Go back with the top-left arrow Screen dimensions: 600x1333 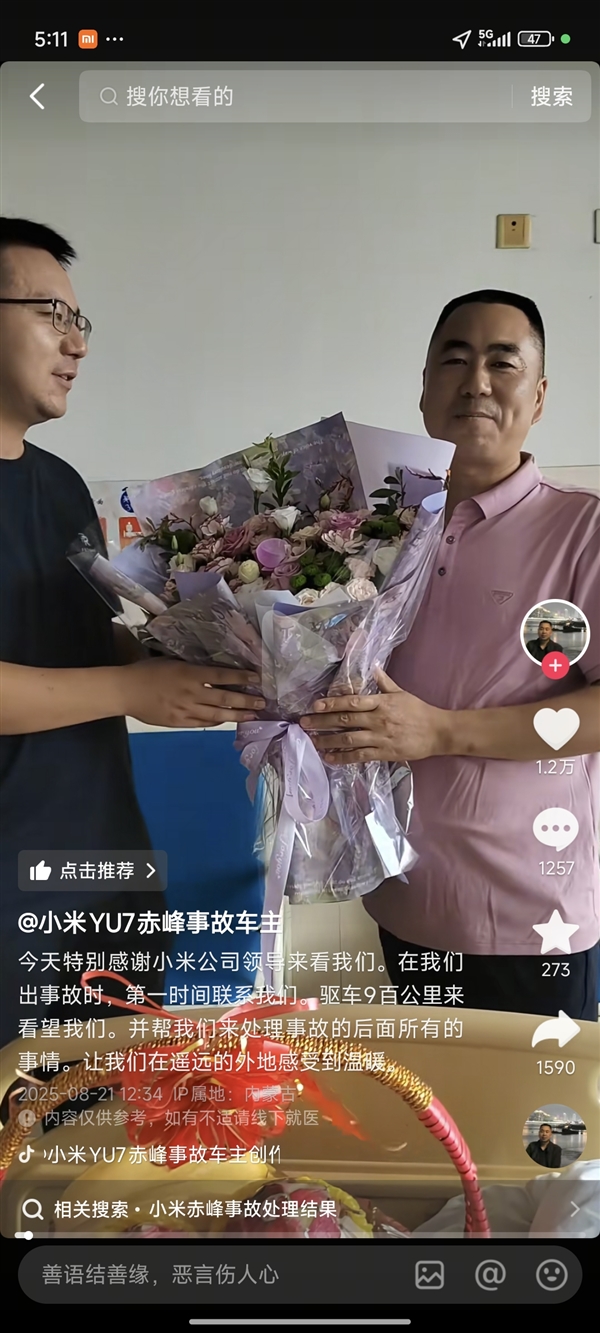tap(37, 96)
